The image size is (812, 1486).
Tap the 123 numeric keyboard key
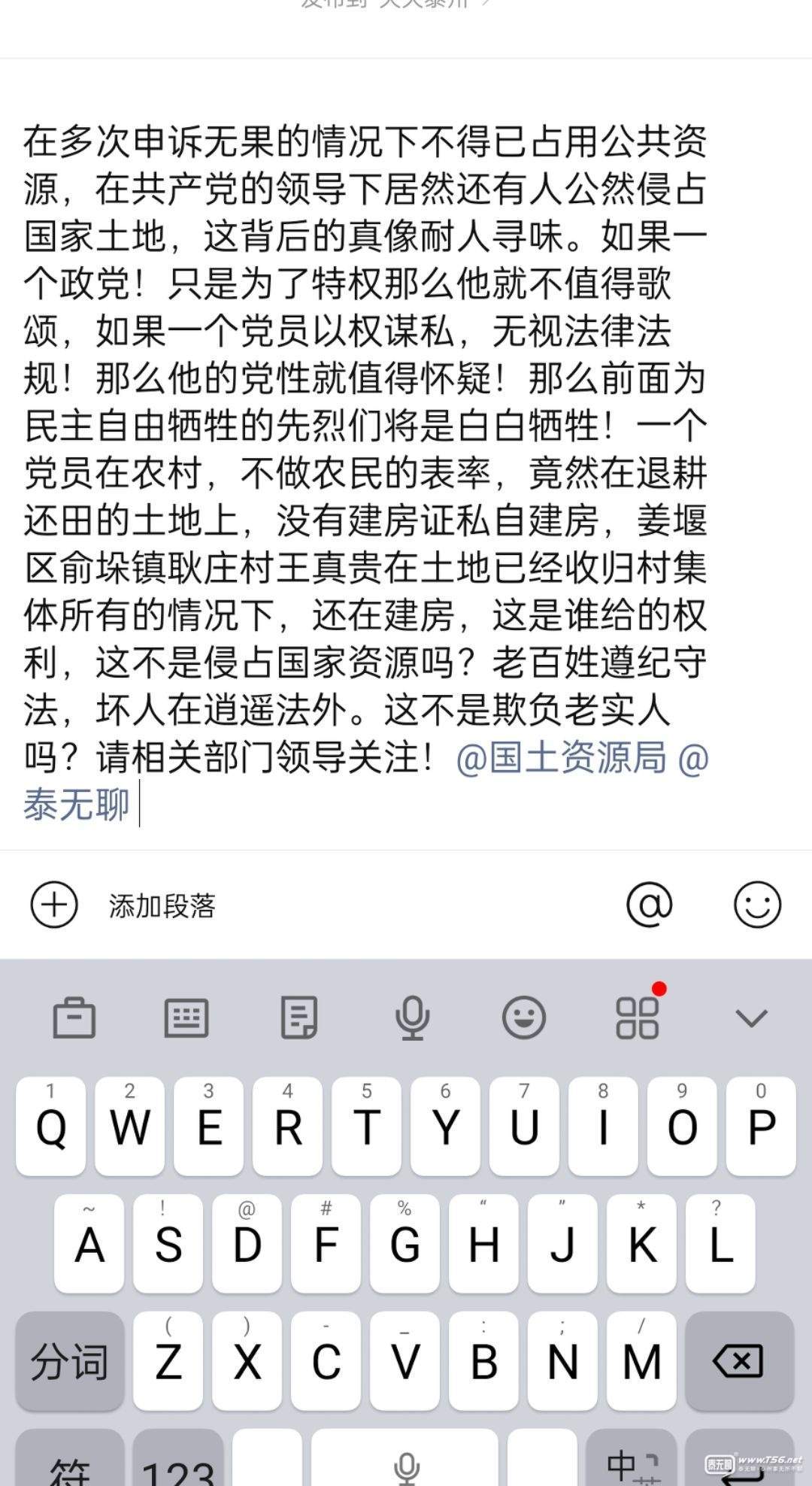click(x=178, y=1466)
